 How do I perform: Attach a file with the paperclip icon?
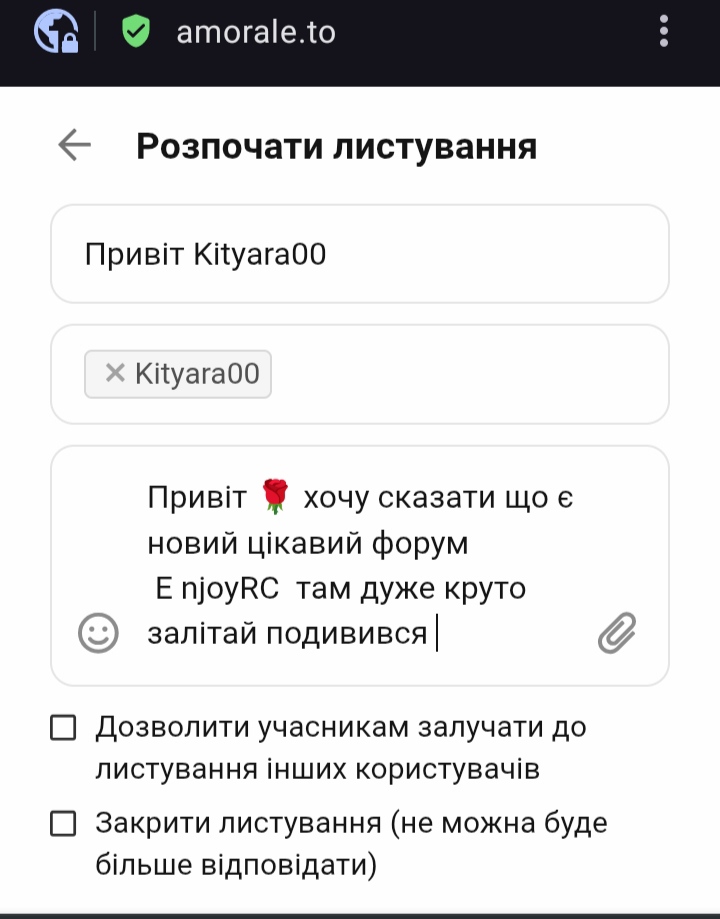(x=617, y=633)
